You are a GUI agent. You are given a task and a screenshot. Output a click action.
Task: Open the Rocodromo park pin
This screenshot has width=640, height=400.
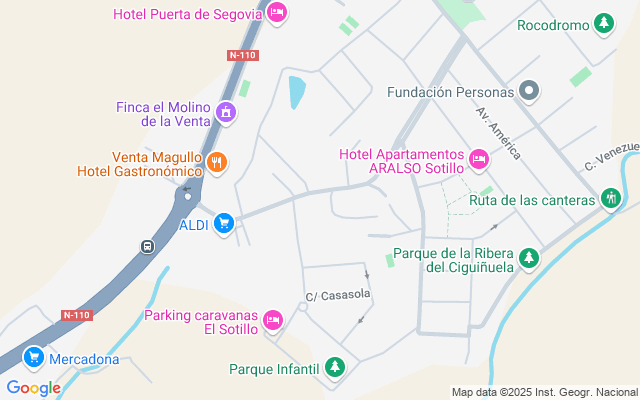pos(602,22)
